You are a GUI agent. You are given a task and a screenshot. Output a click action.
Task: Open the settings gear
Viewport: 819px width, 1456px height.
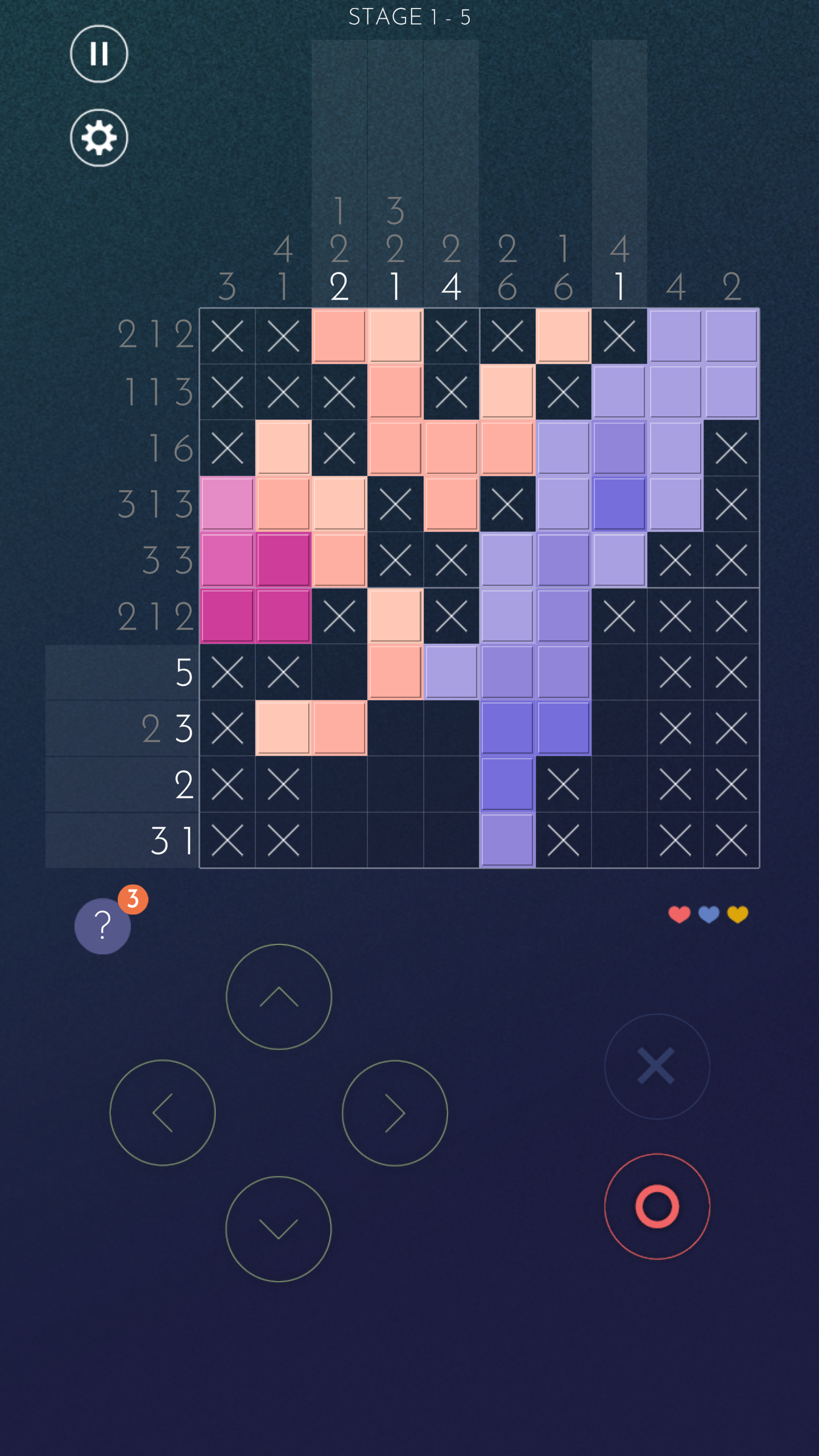(99, 138)
